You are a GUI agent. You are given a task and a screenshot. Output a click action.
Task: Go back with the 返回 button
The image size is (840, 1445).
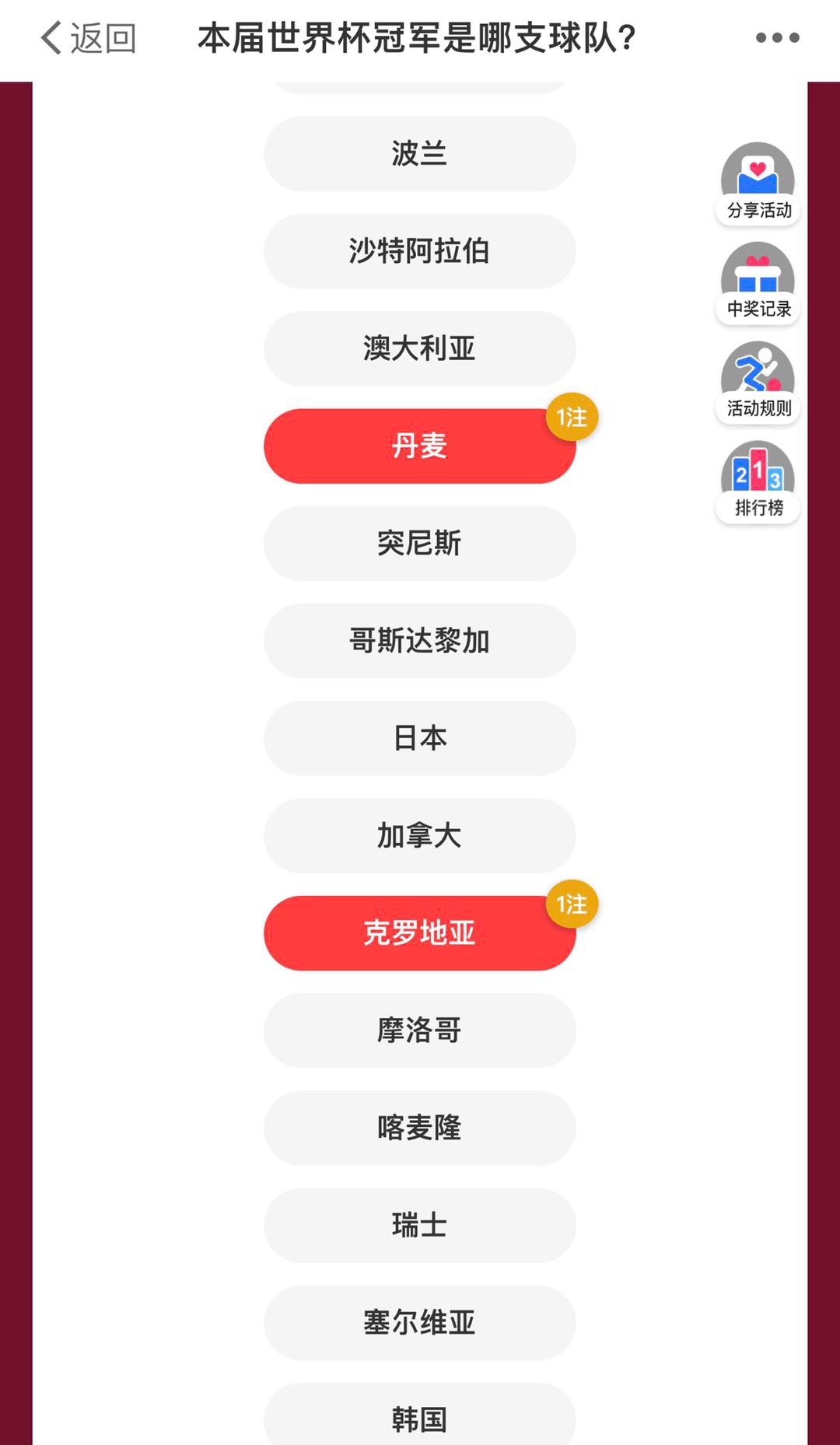pyautogui.click(x=89, y=37)
